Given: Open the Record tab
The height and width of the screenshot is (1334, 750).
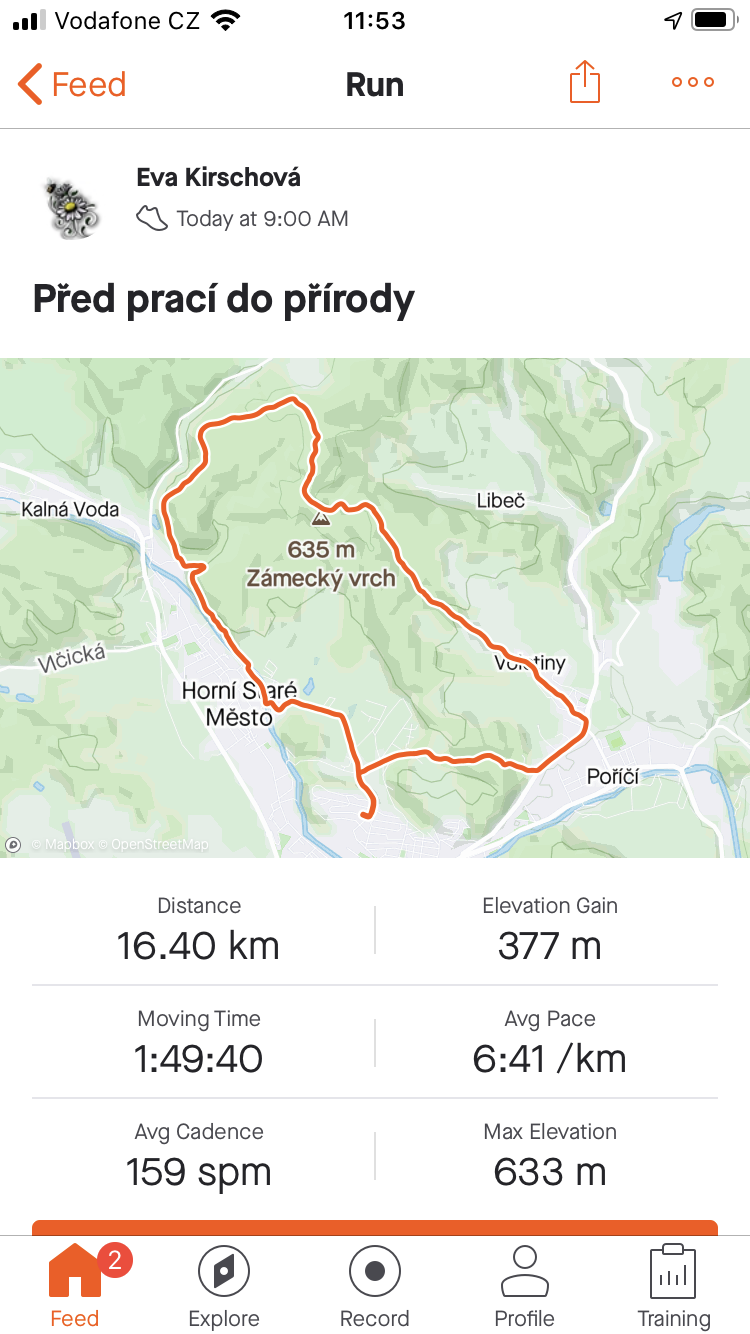Looking at the screenshot, I should click(375, 1286).
